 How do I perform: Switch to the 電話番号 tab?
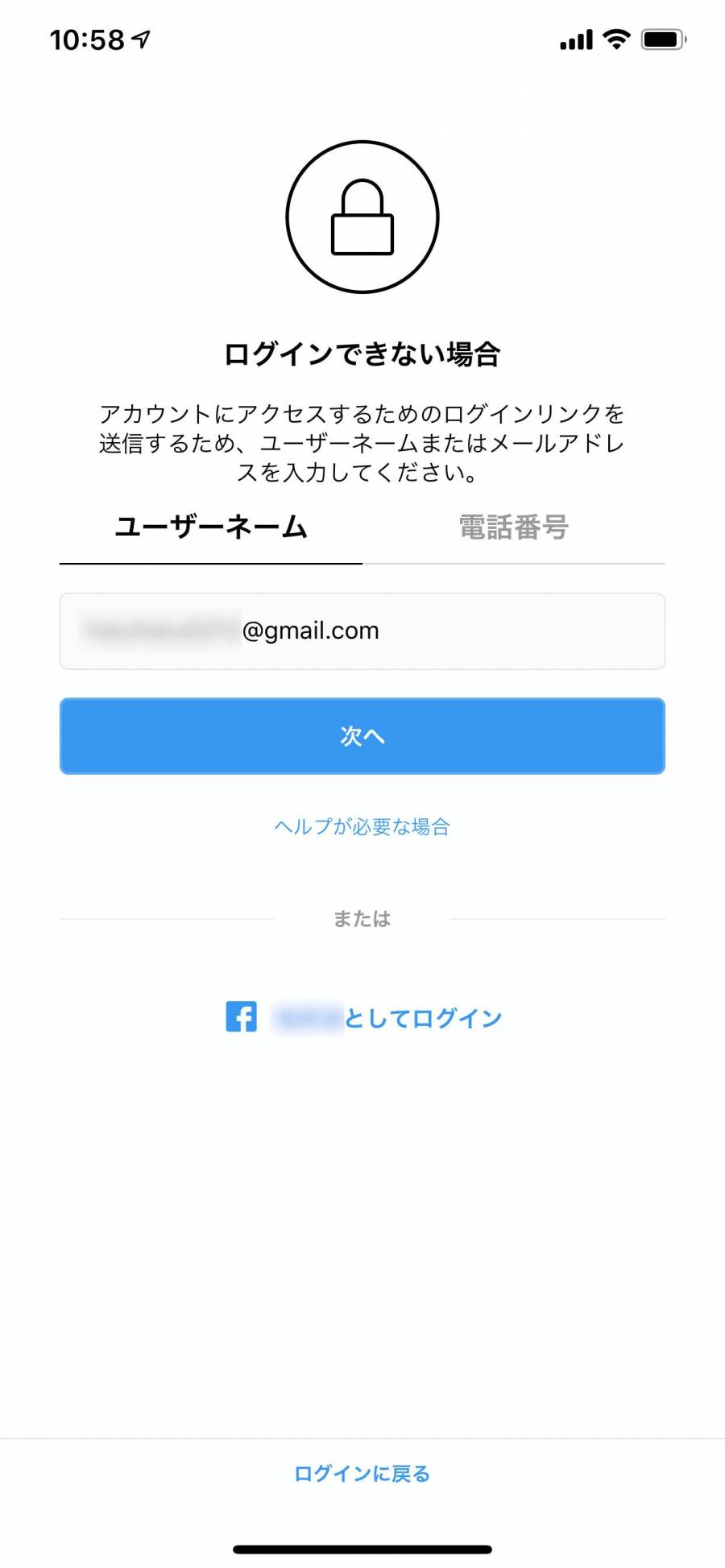pos(514,527)
